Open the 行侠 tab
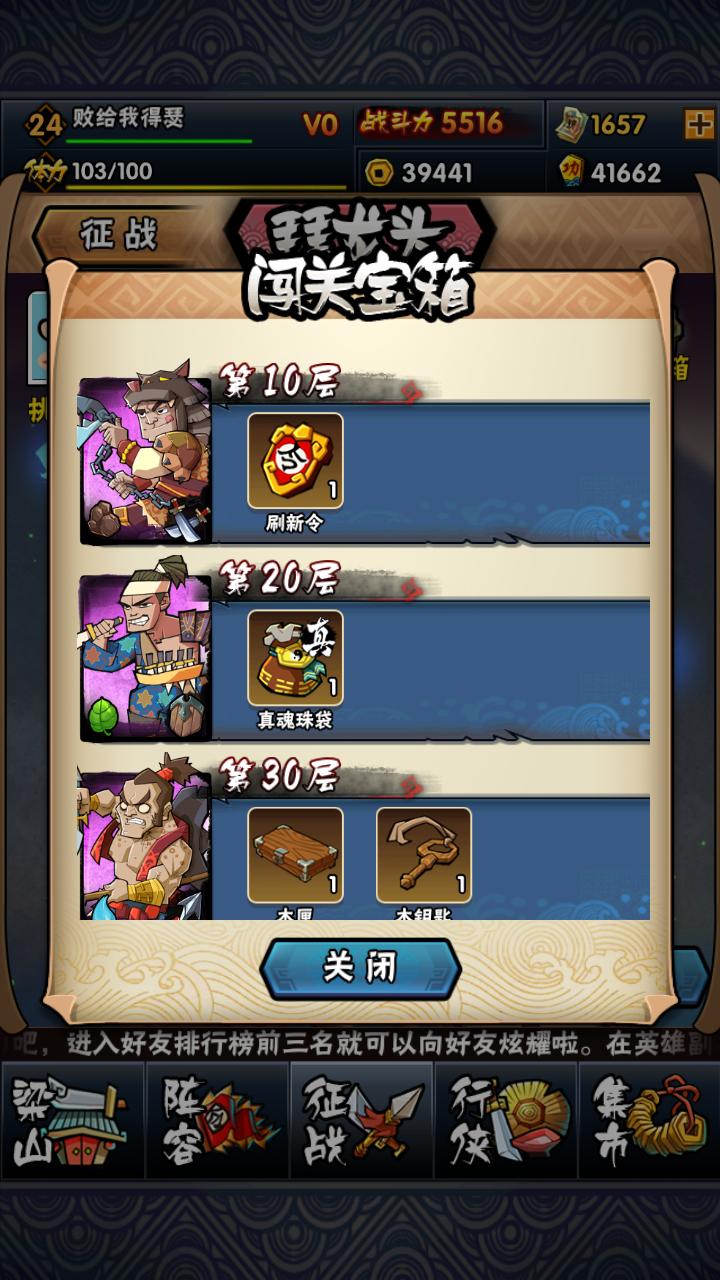This screenshot has height=1280, width=720. click(505, 1120)
